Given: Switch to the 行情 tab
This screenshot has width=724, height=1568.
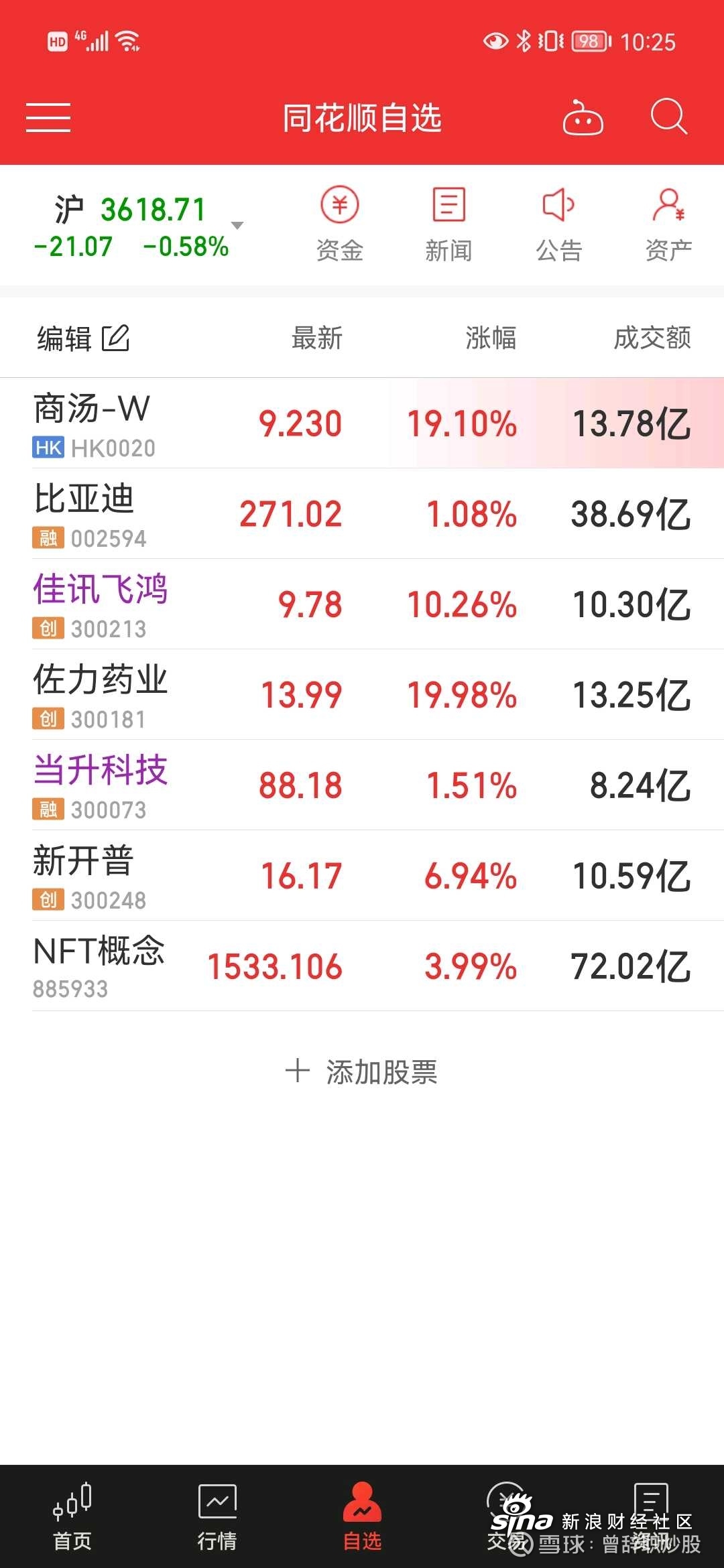Looking at the screenshot, I should pos(217,1517).
